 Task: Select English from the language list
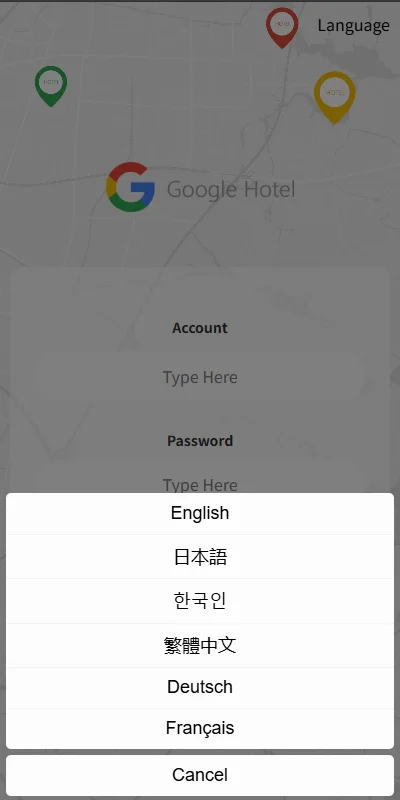pyautogui.click(x=200, y=513)
